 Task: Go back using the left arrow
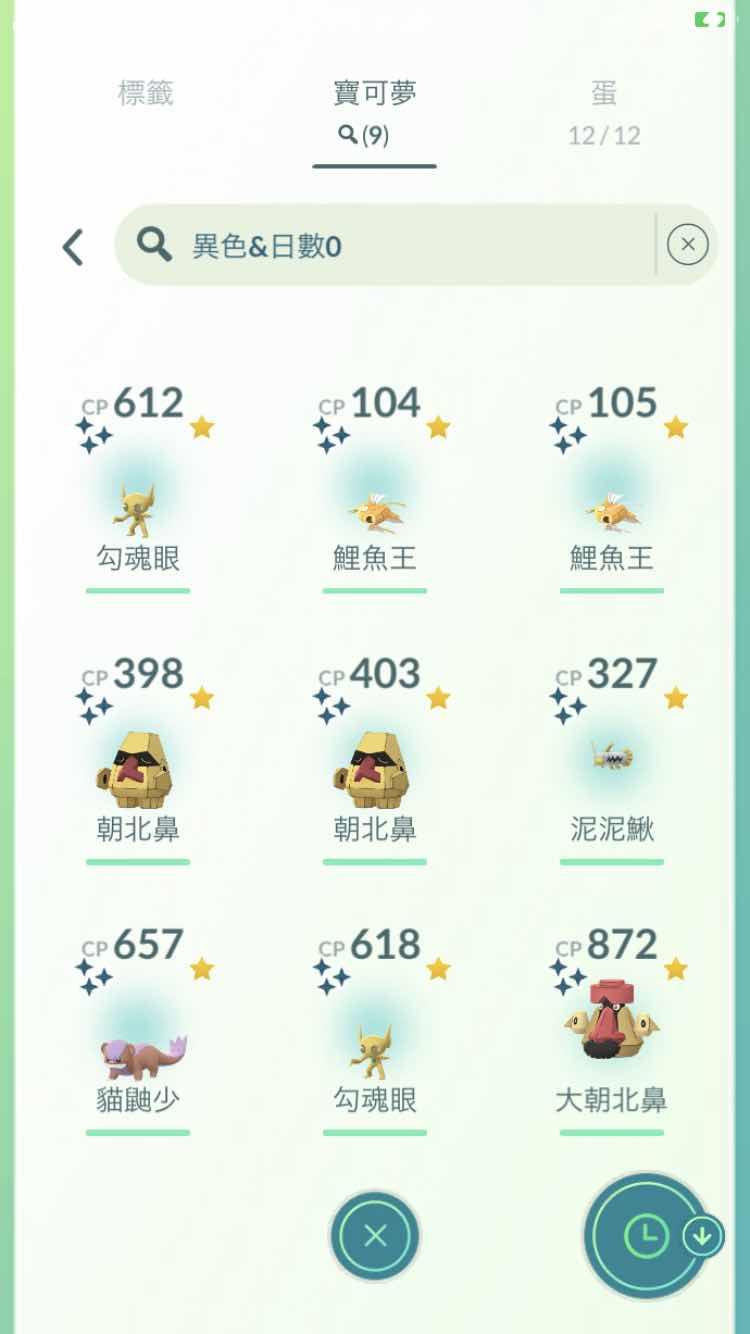(x=73, y=246)
